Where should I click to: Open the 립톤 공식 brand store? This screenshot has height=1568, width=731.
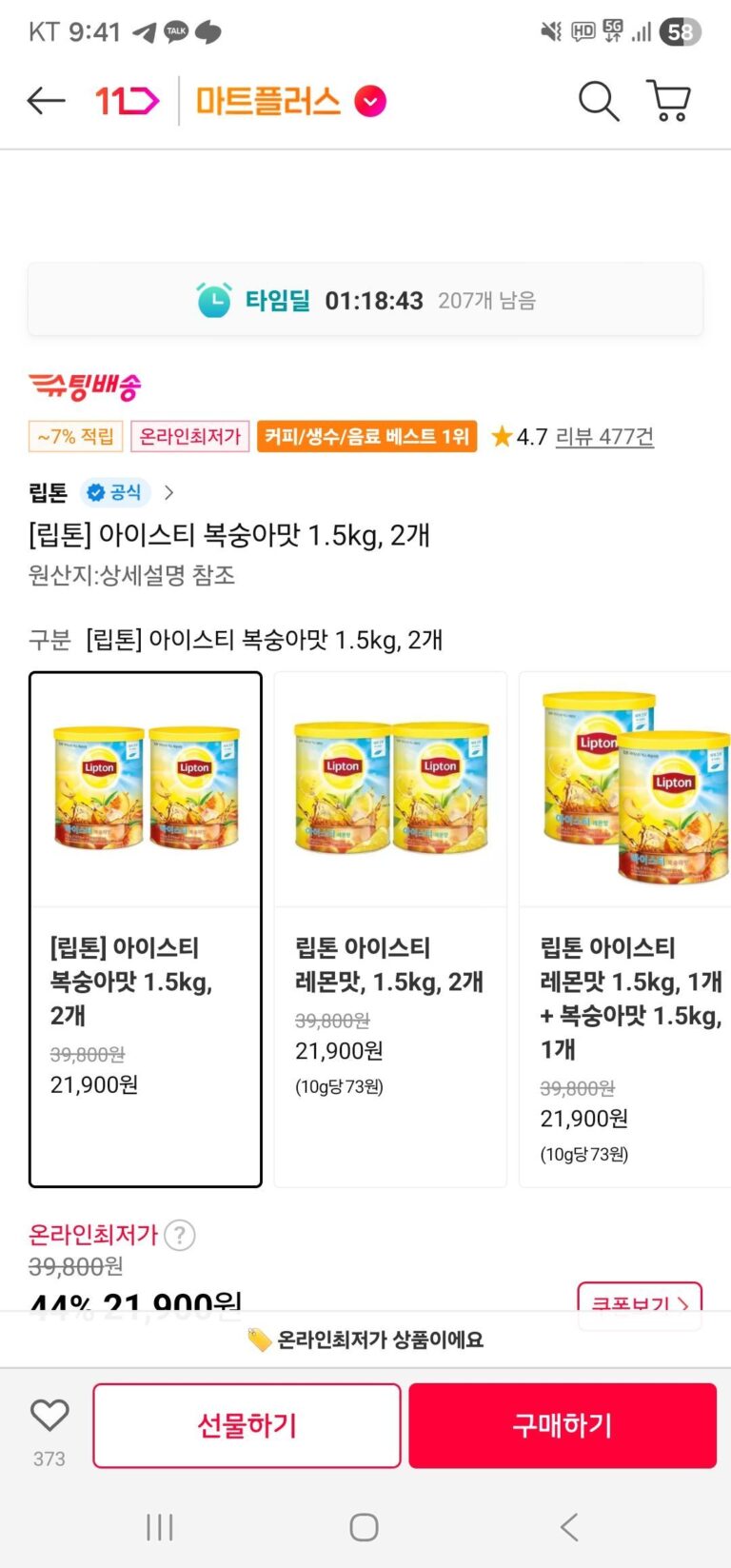[x=102, y=492]
